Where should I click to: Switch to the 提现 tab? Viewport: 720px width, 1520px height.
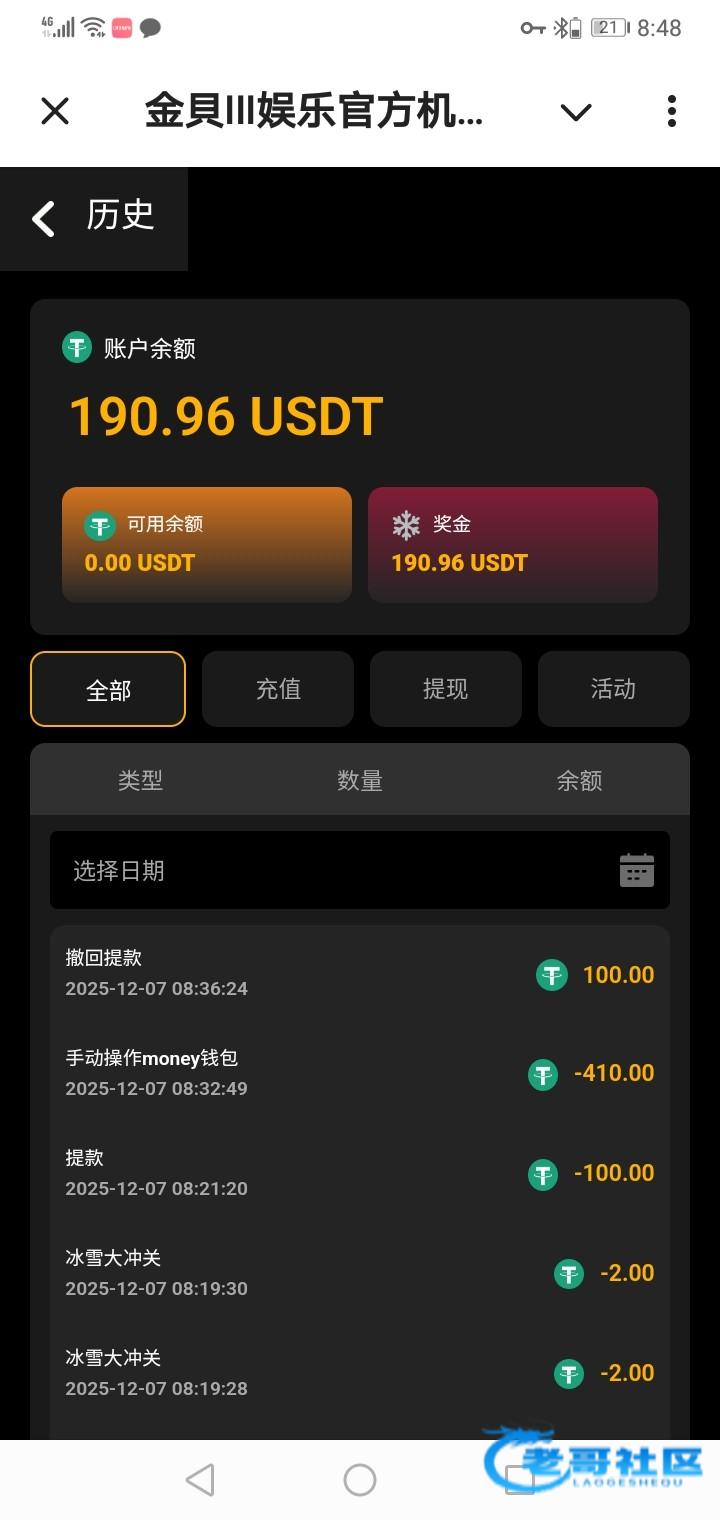(445, 689)
